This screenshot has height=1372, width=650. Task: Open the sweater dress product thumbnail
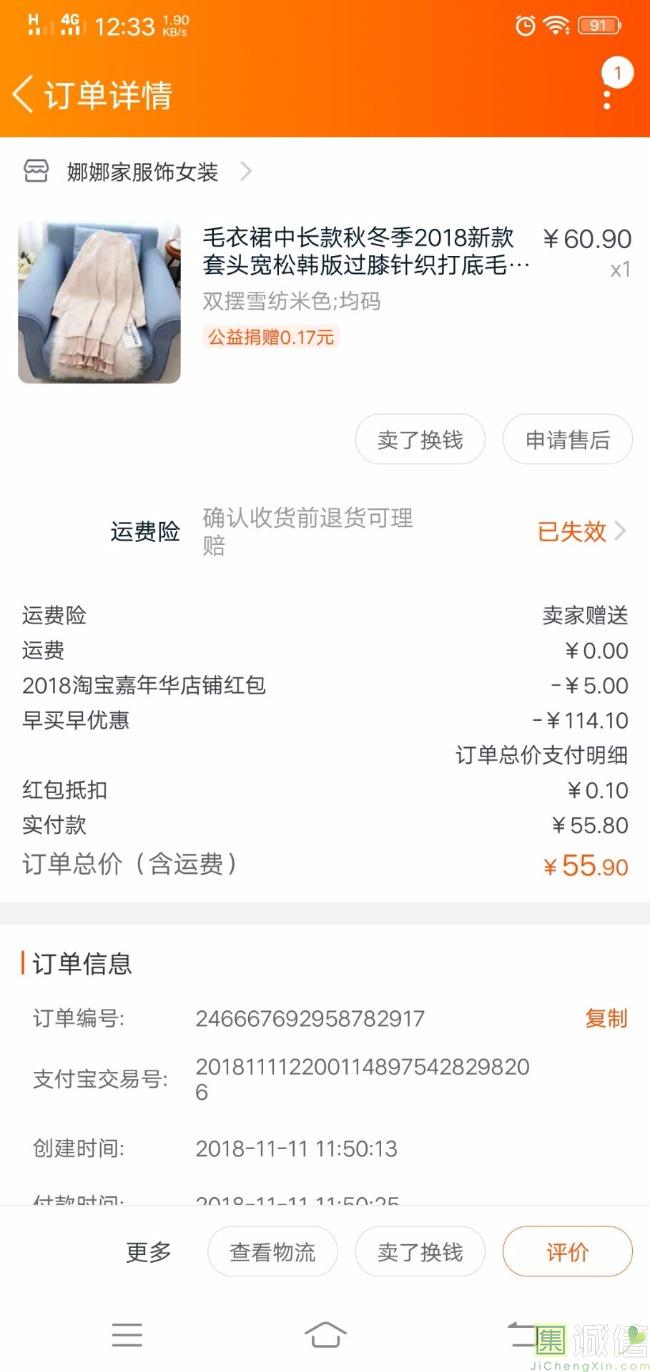pyautogui.click(x=99, y=302)
